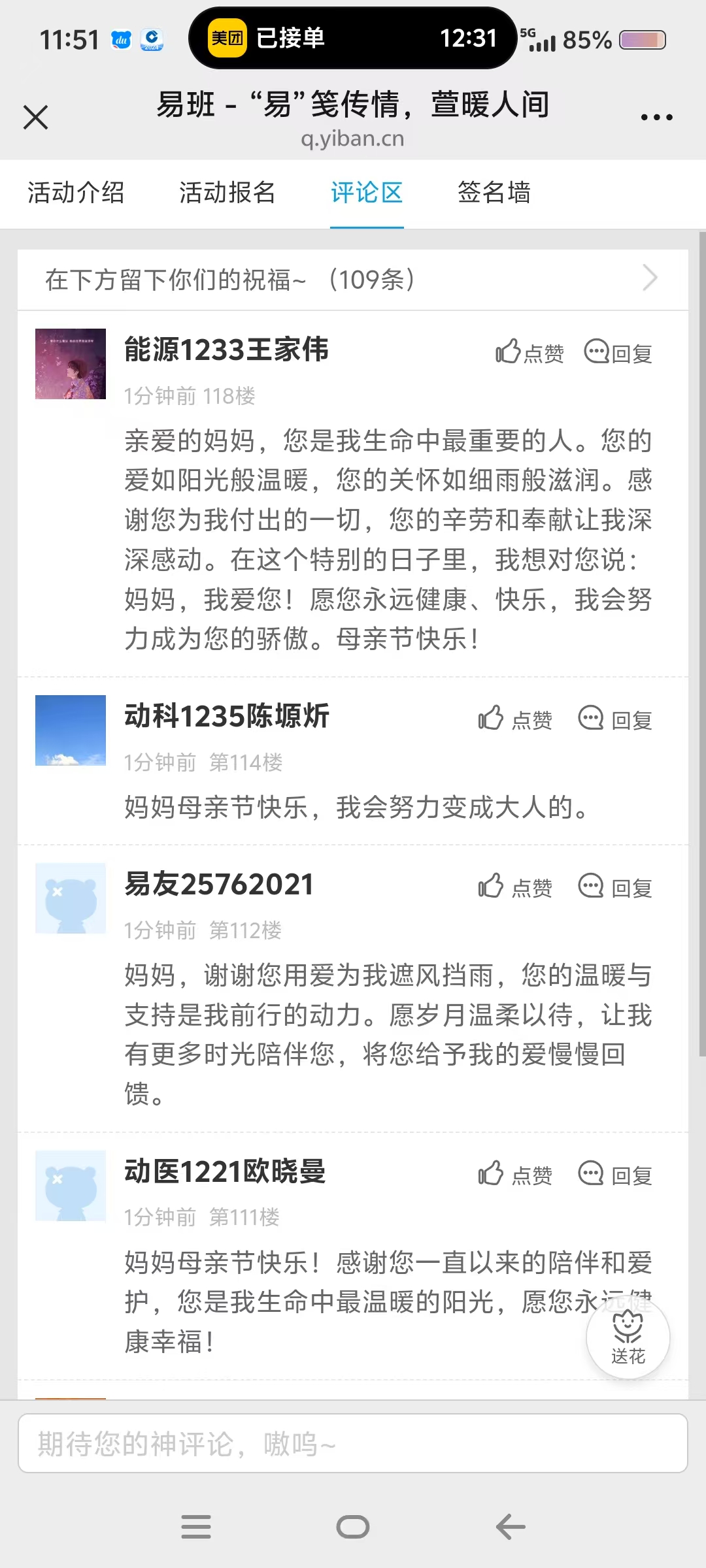Close the Yiban web page

(35, 118)
